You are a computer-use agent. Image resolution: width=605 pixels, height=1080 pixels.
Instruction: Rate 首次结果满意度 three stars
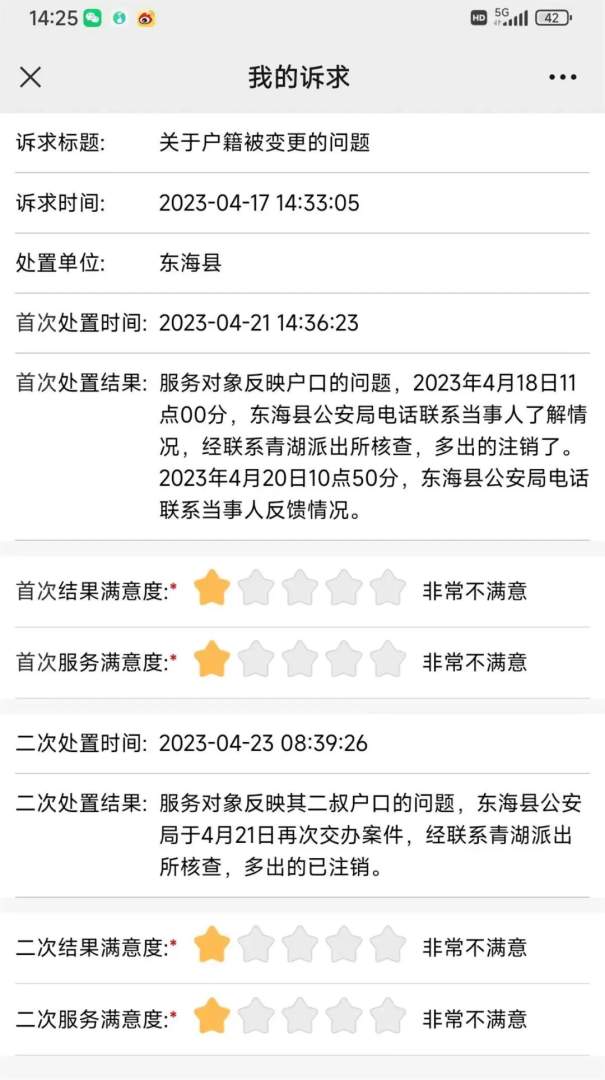[300, 589]
